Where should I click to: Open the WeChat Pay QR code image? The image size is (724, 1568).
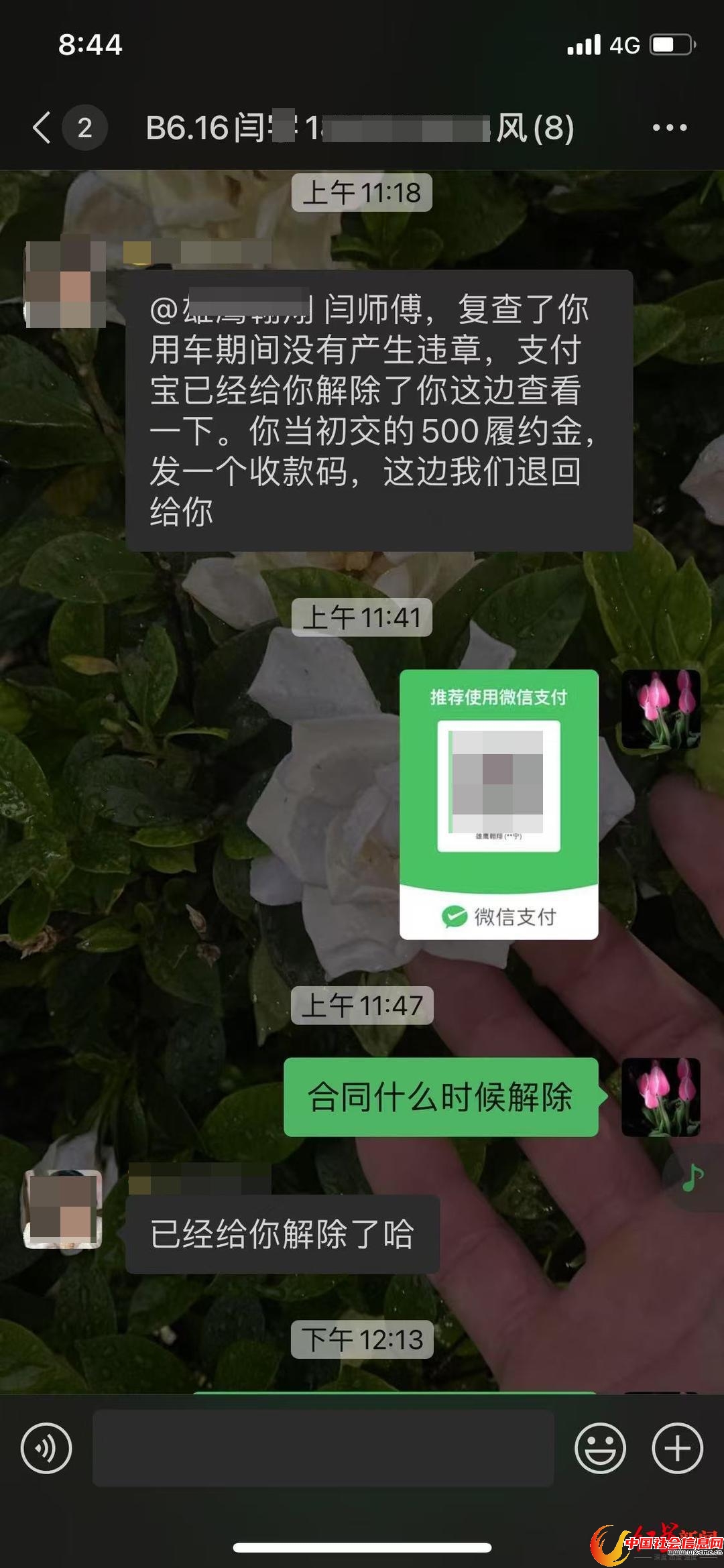tap(499, 804)
